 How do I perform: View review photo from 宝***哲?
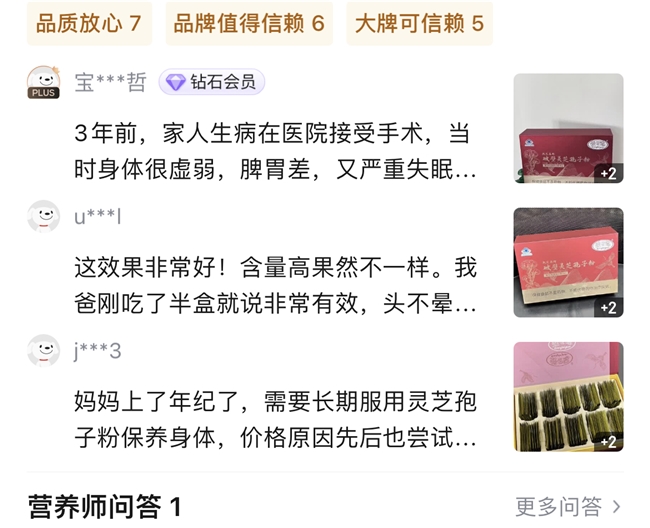tap(568, 128)
